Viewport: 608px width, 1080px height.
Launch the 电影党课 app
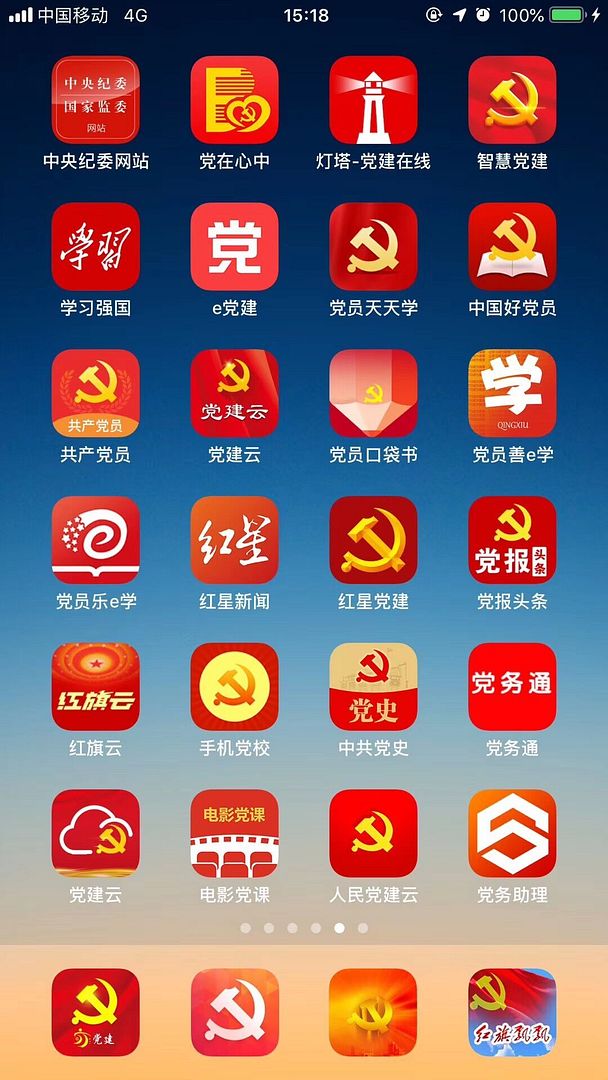click(x=234, y=834)
